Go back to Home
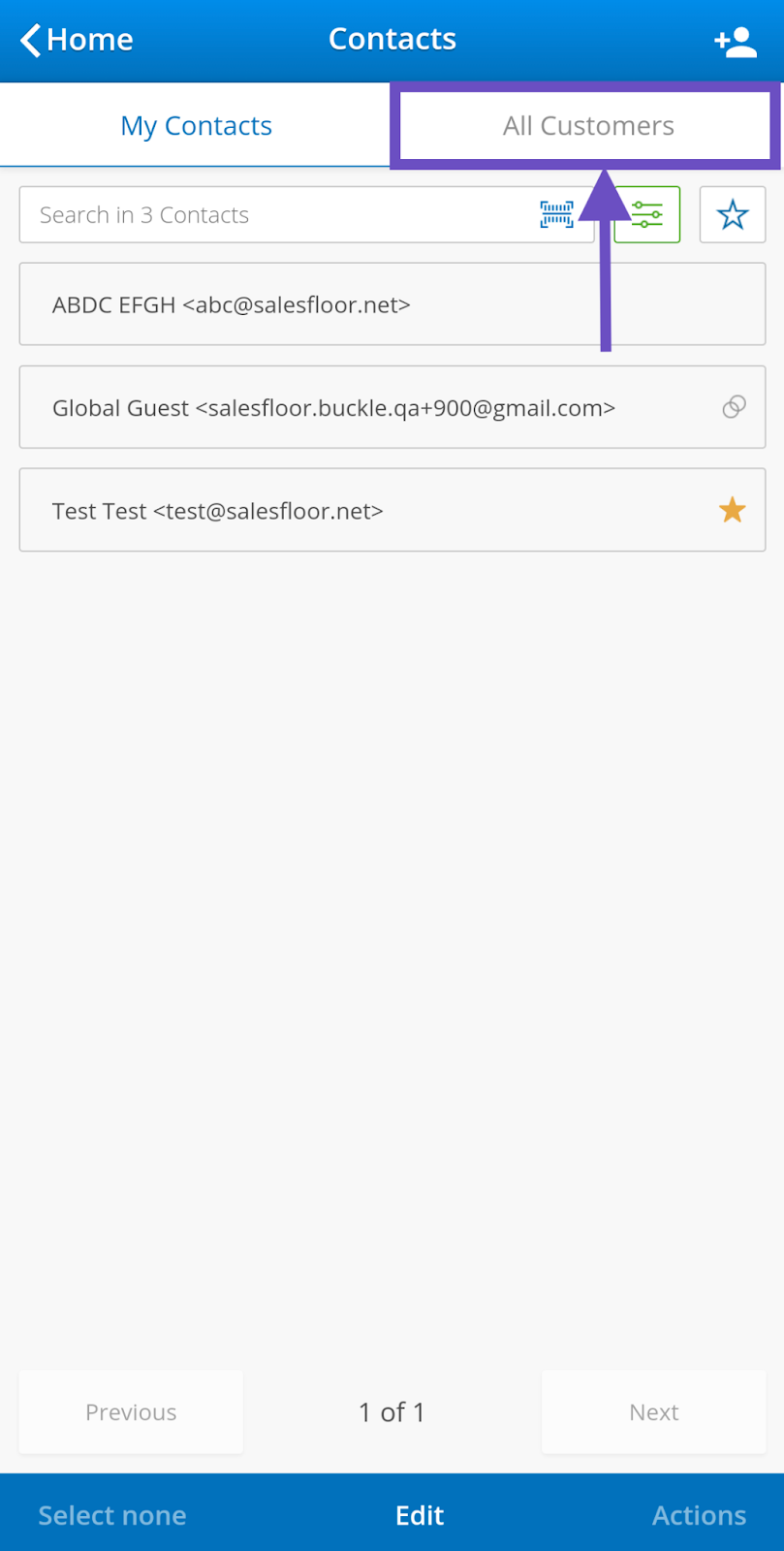784x1551 pixels. coord(77,40)
